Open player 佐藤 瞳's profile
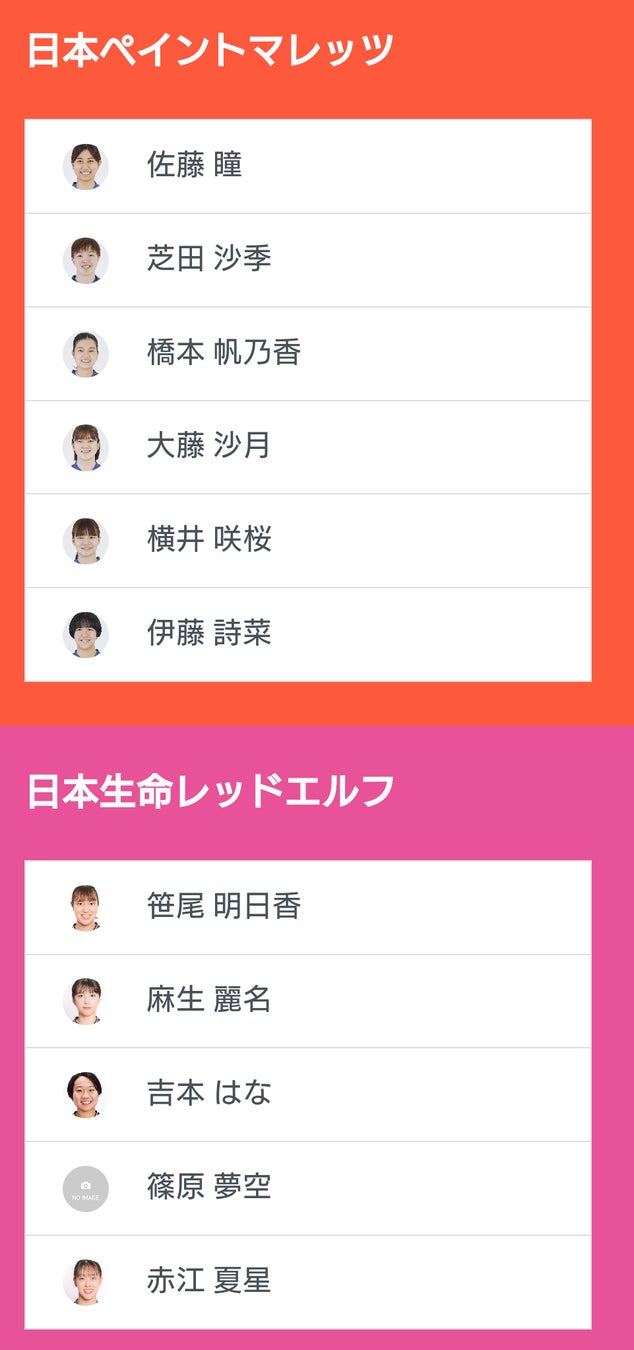 195,165
